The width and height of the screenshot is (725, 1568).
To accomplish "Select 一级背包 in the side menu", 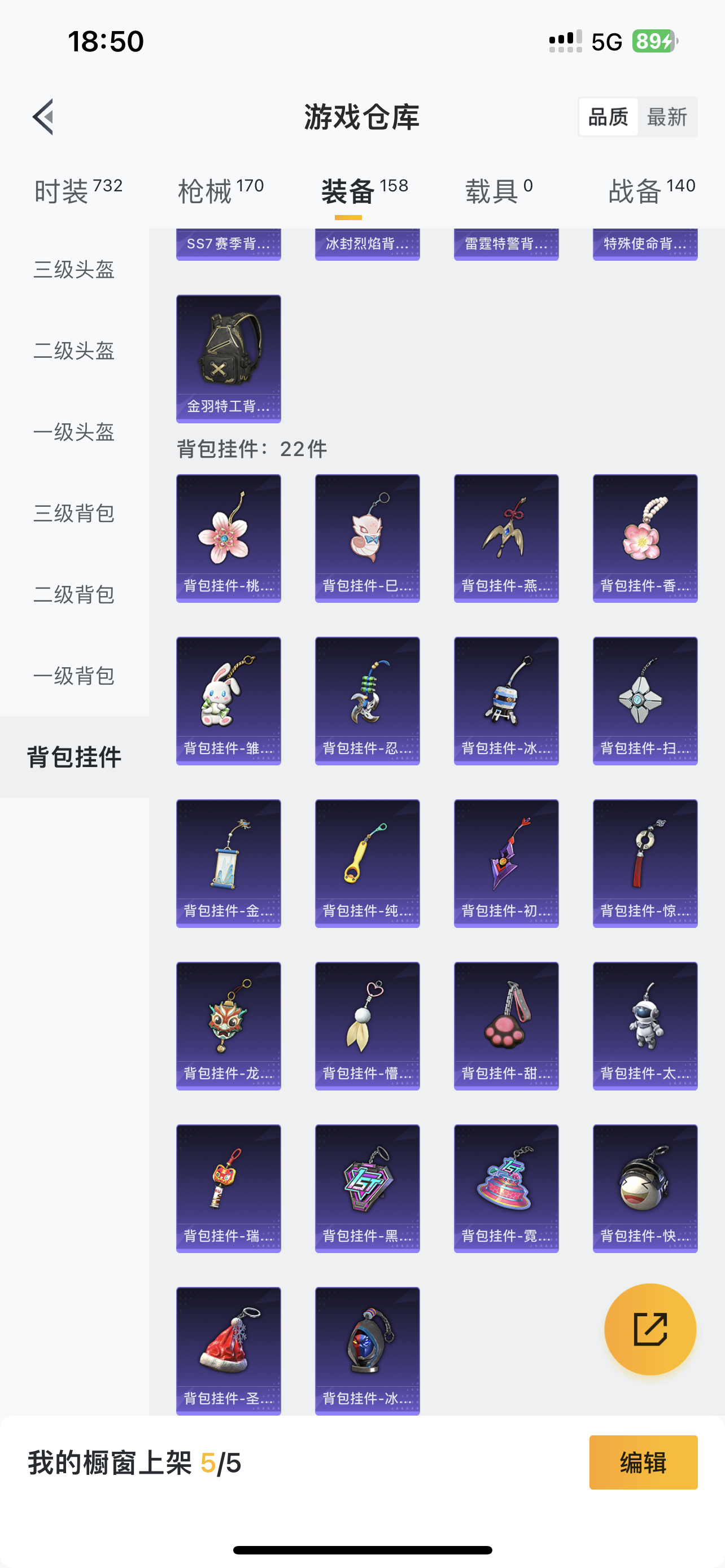I will coord(75,676).
